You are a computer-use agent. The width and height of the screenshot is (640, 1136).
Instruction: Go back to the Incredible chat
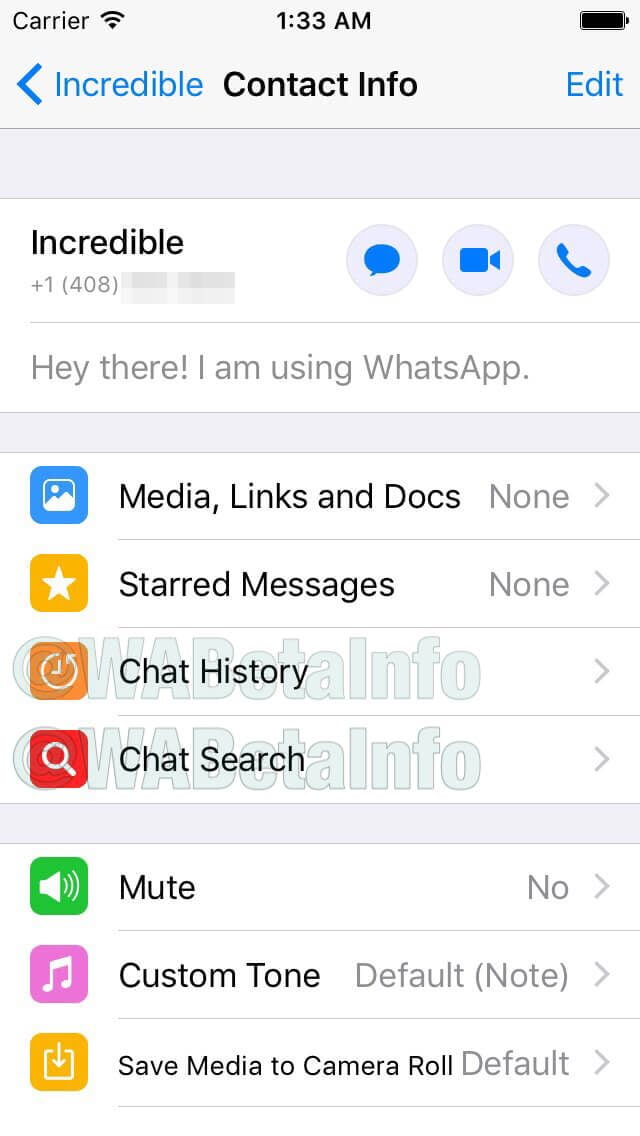point(108,85)
